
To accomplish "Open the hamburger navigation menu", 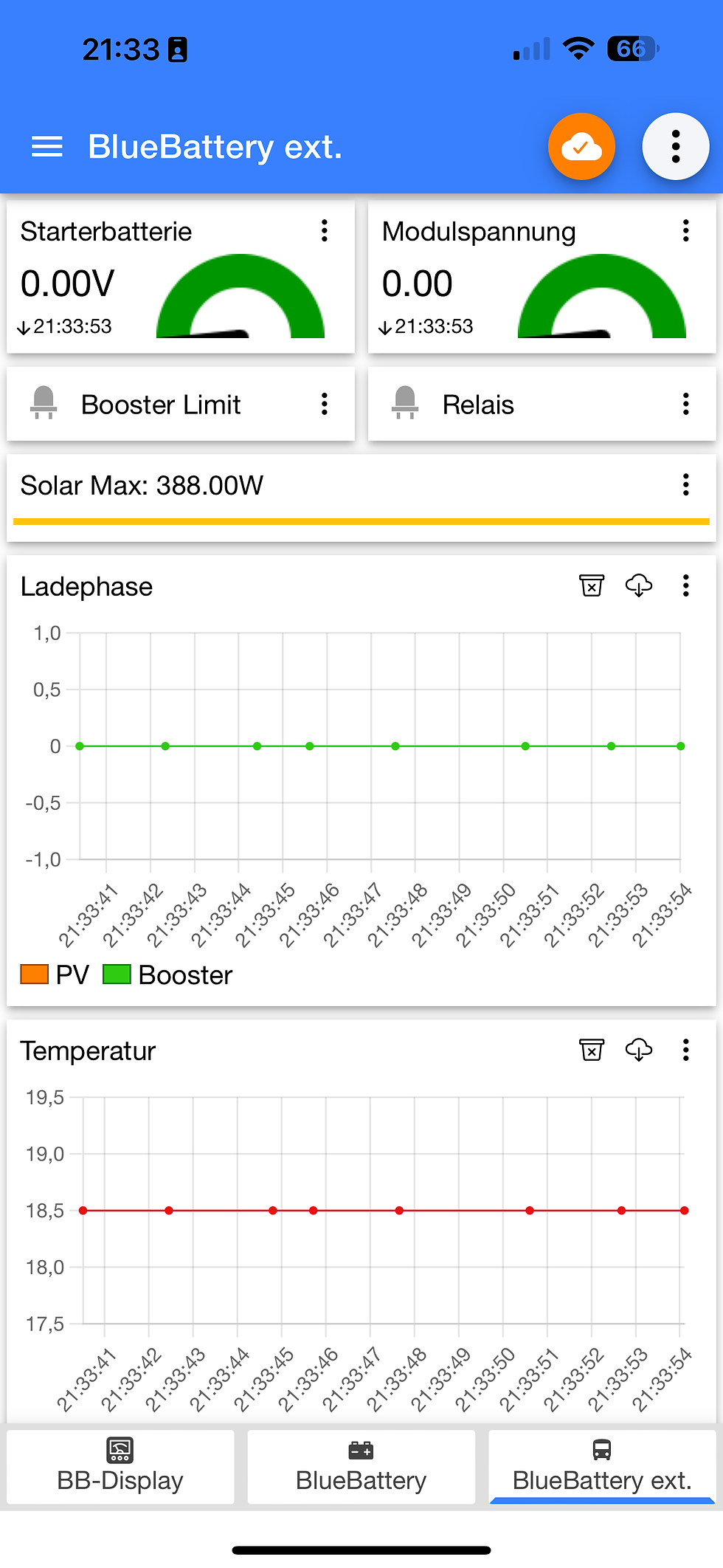I will click(47, 147).
